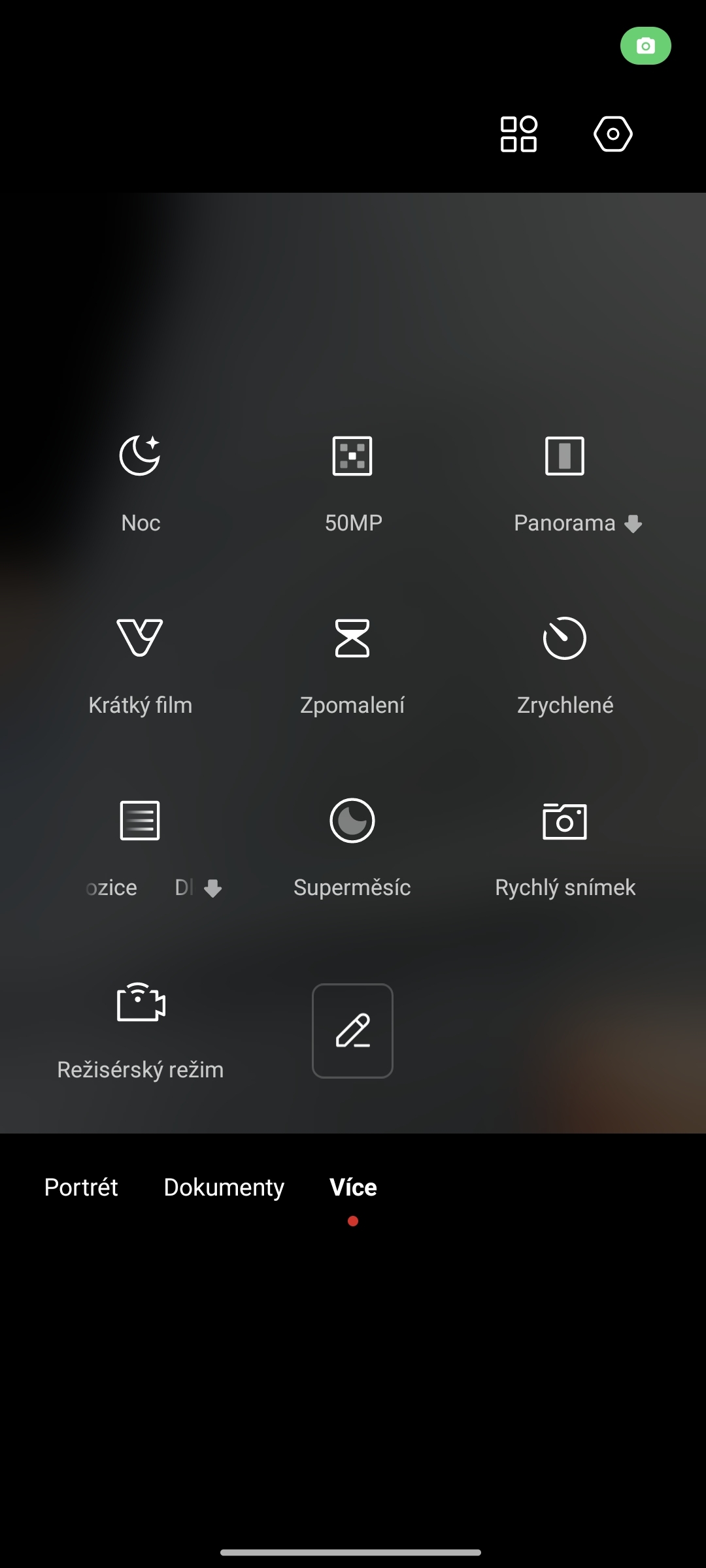Tap the green camera shortcut at top

[646, 46]
